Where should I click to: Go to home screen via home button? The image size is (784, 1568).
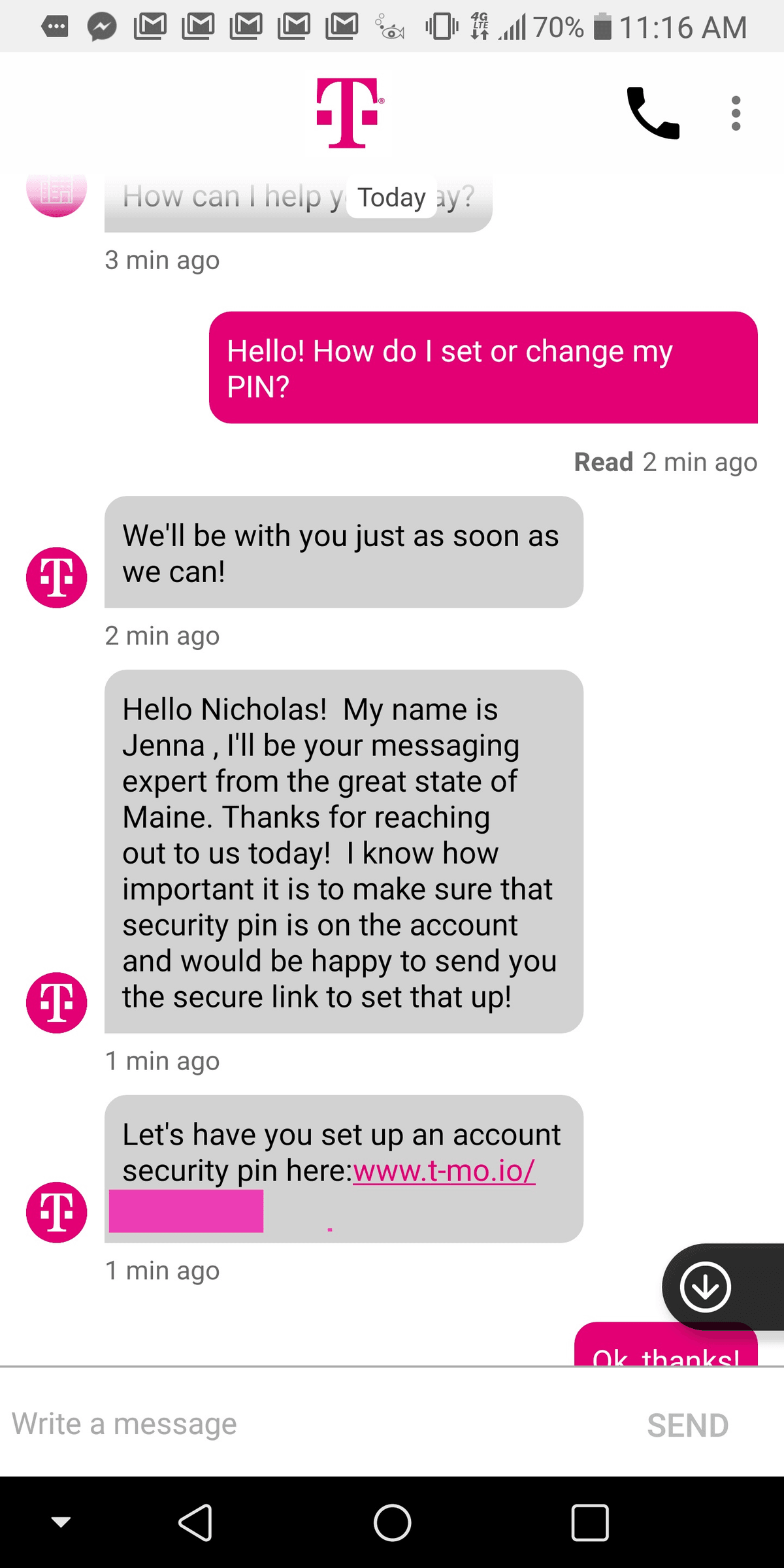click(392, 1522)
